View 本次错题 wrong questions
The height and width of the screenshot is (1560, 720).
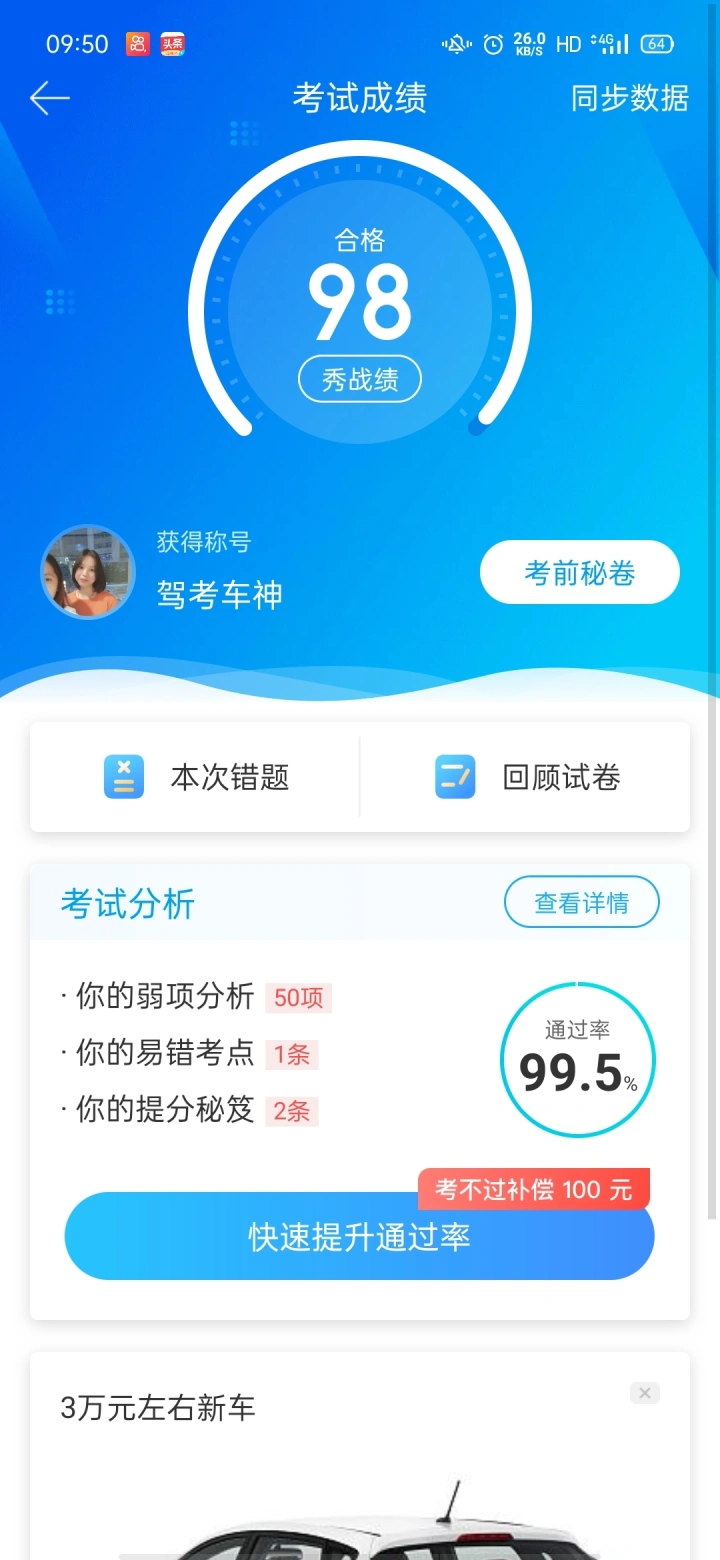(x=196, y=777)
